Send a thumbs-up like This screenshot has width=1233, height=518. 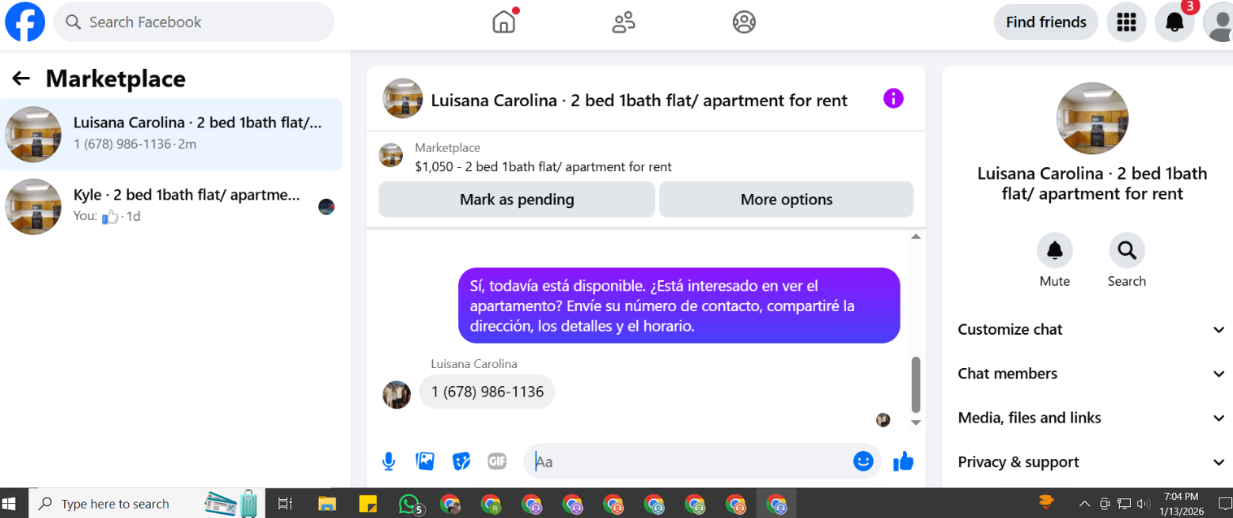[903, 461]
